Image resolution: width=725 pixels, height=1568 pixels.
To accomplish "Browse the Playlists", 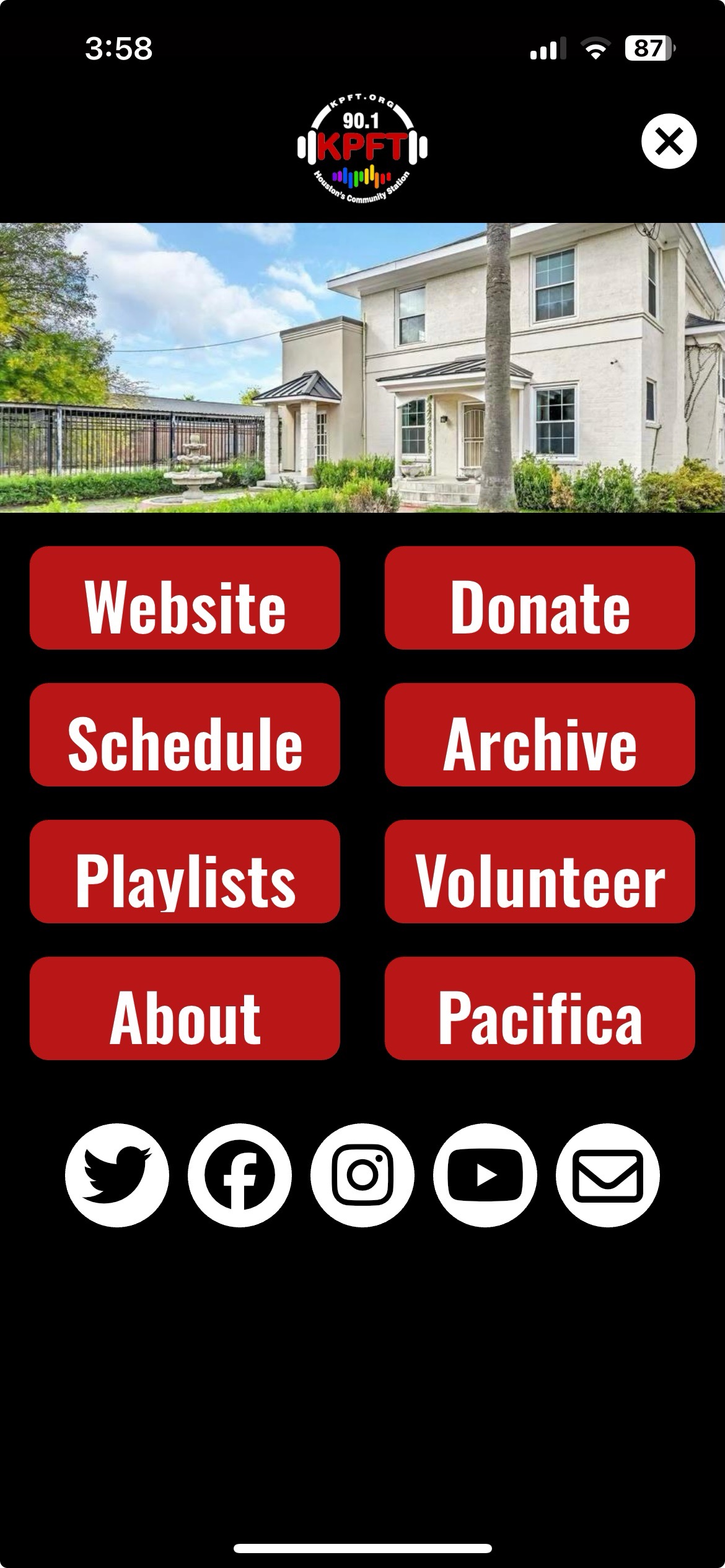I will click(x=185, y=872).
